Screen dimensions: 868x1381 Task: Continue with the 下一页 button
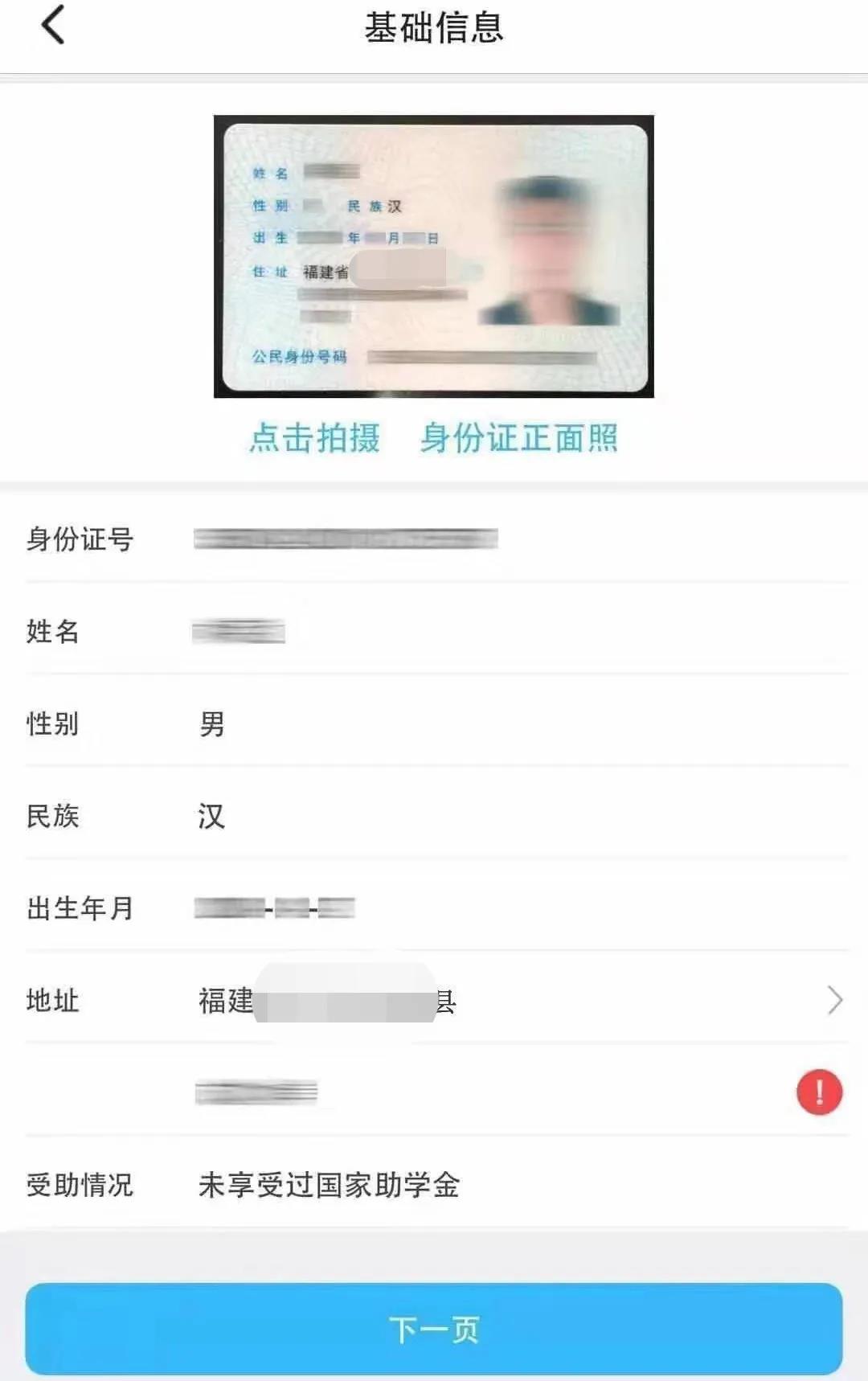433,1329
